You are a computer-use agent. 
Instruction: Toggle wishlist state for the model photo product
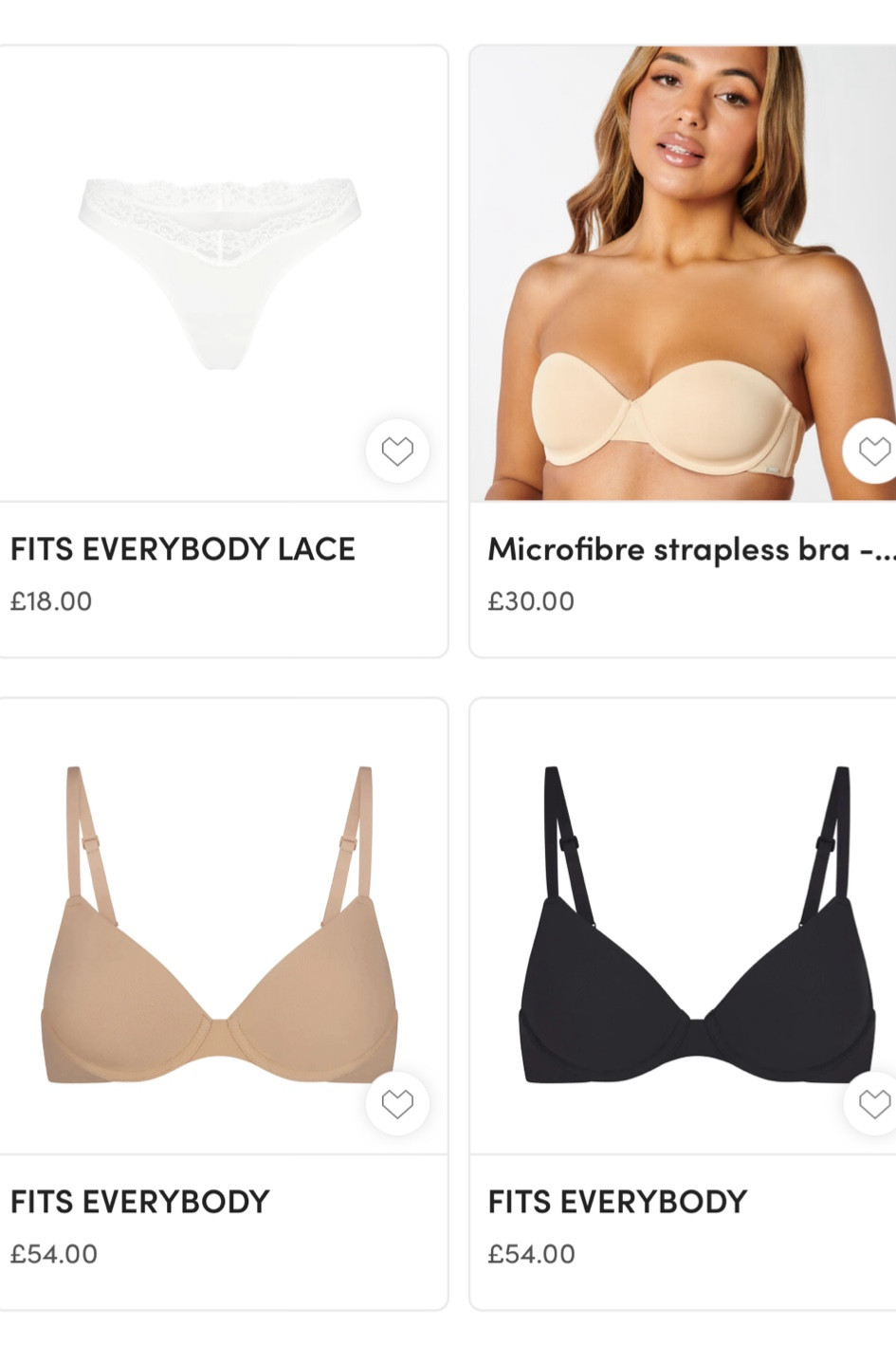click(874, 451)
